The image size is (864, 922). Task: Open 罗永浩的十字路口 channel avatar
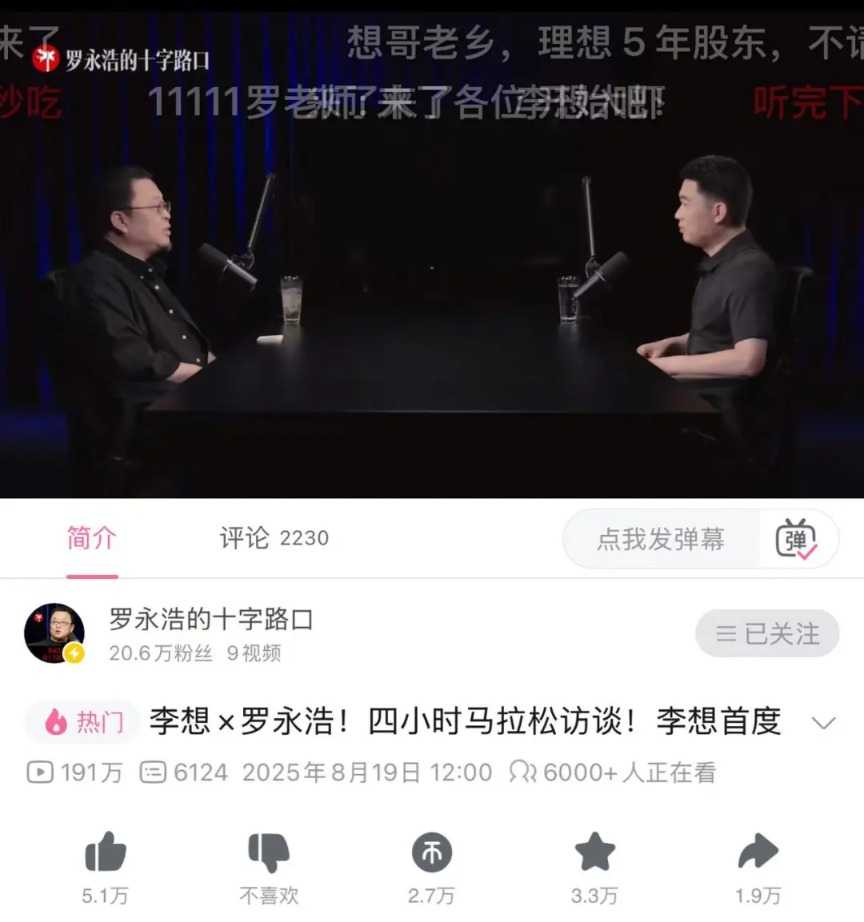tap(54, 634)
